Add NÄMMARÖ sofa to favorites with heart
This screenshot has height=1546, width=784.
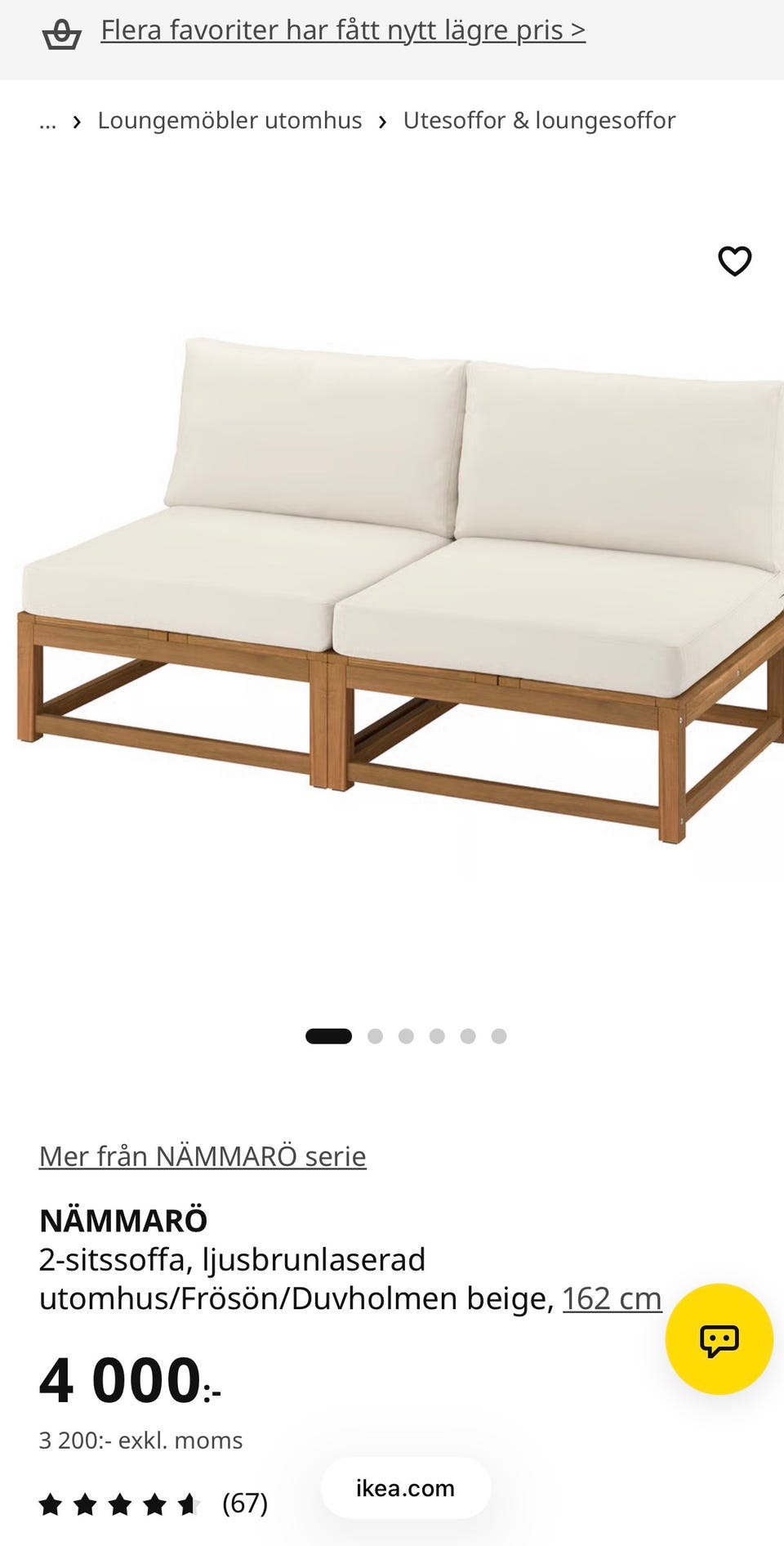(x=734, y=261)
